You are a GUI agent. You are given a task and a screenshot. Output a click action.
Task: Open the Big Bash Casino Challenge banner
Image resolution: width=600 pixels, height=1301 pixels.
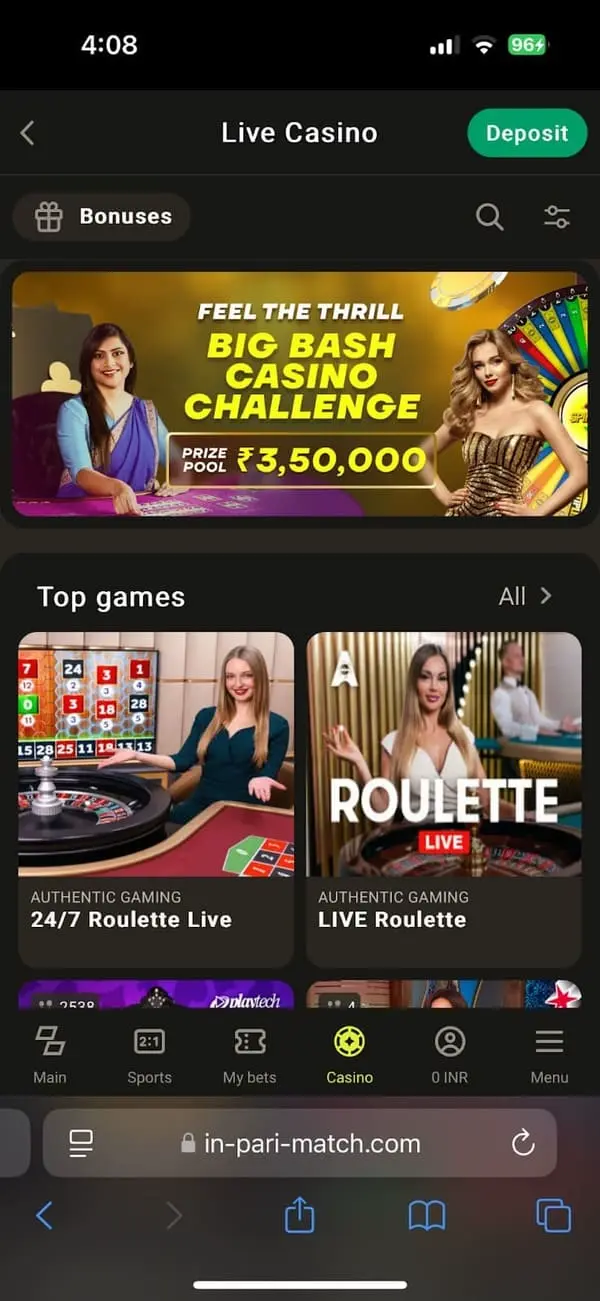coord(300,393)
